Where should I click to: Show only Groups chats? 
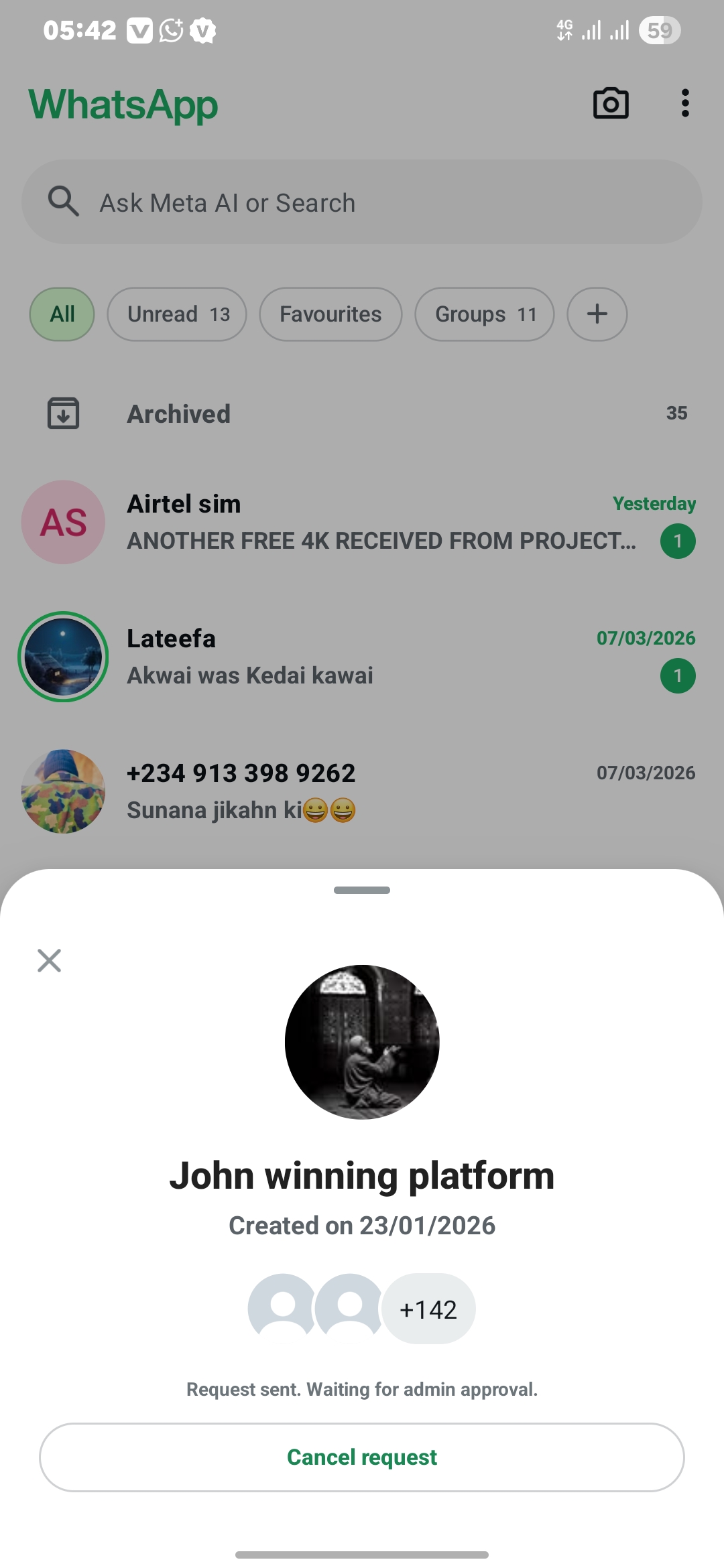point(485,314)
